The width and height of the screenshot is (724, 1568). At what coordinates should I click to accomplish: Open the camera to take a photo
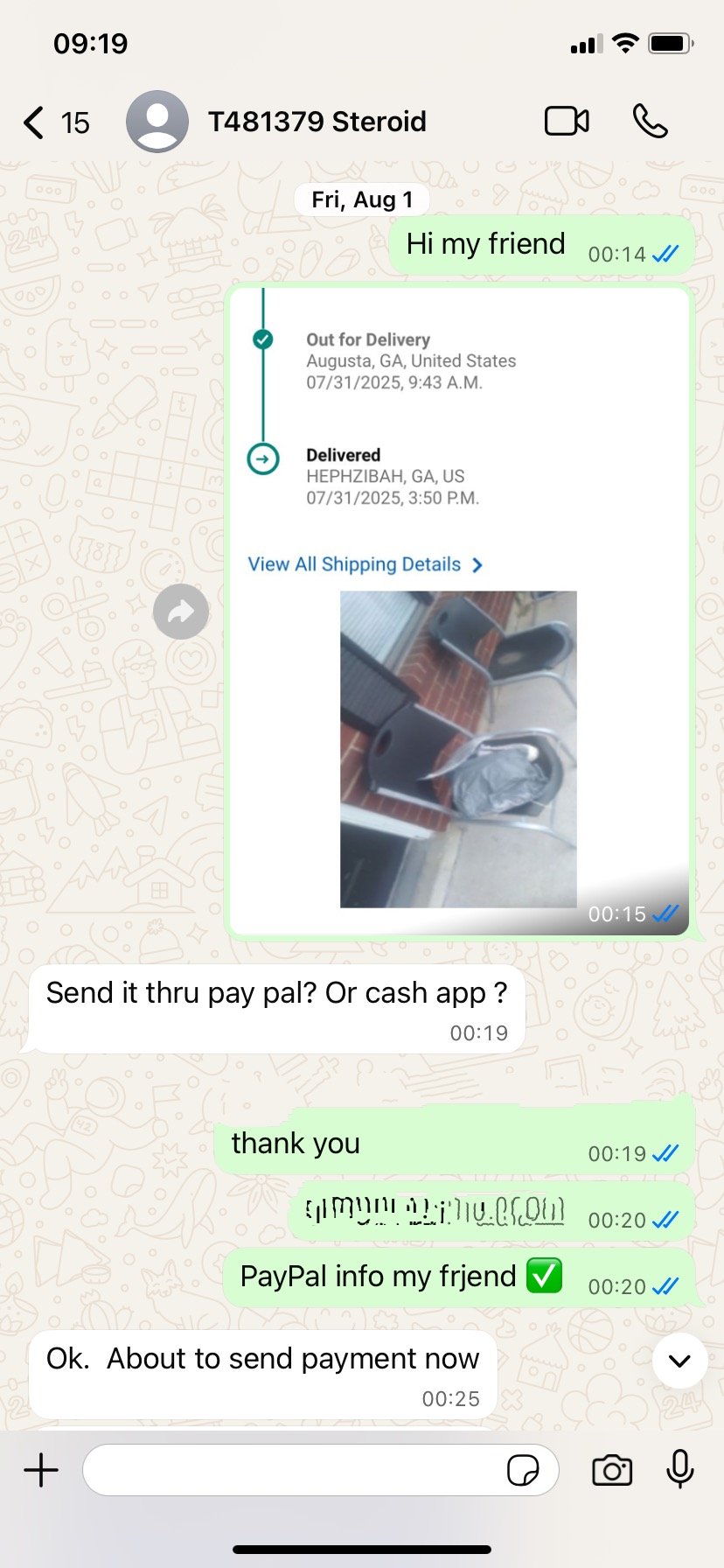click(x=612, y=1470)
